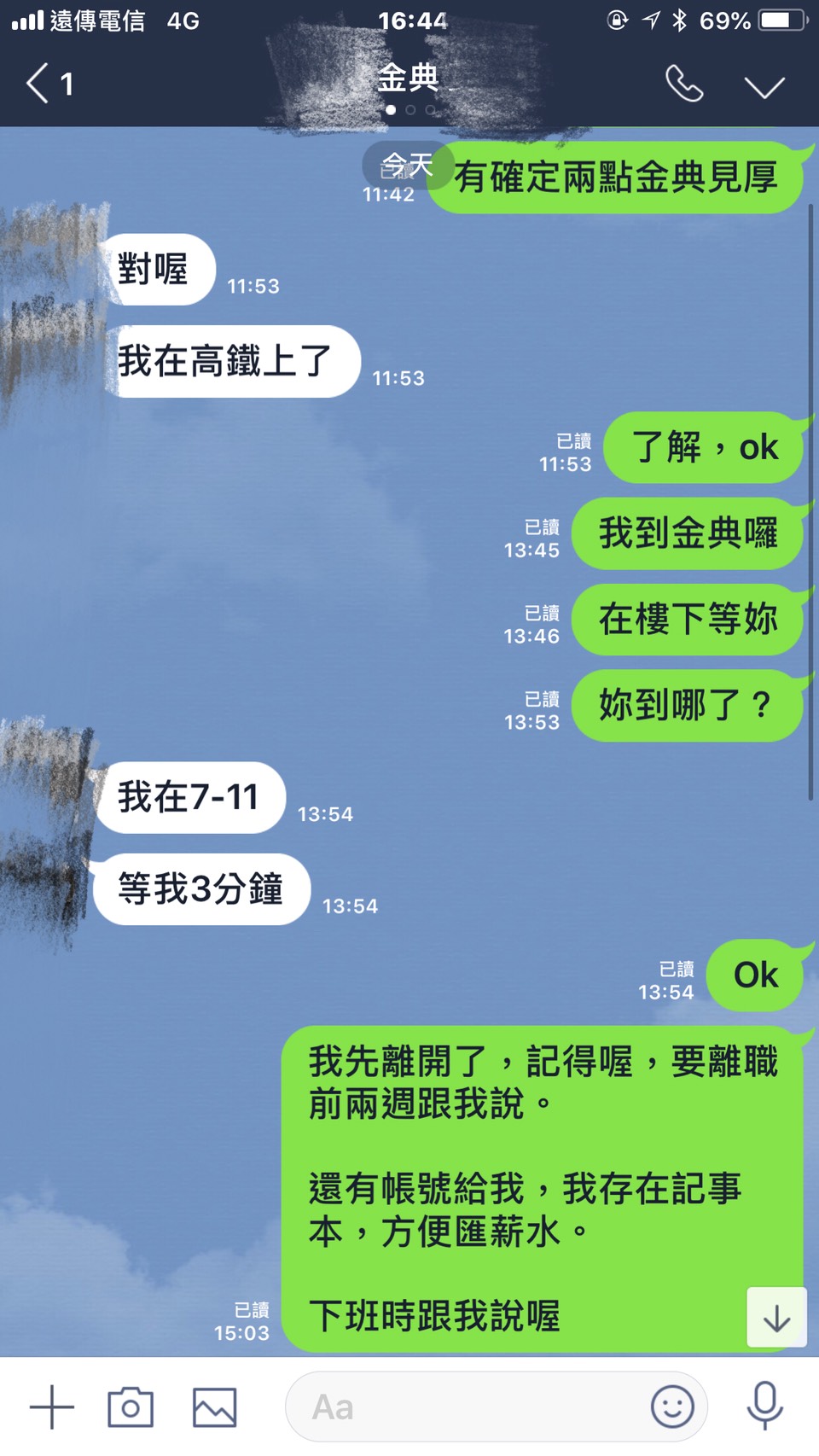Open the plus attachment menu
This screenshot has height=1456, width=819.
point(52,1406)
